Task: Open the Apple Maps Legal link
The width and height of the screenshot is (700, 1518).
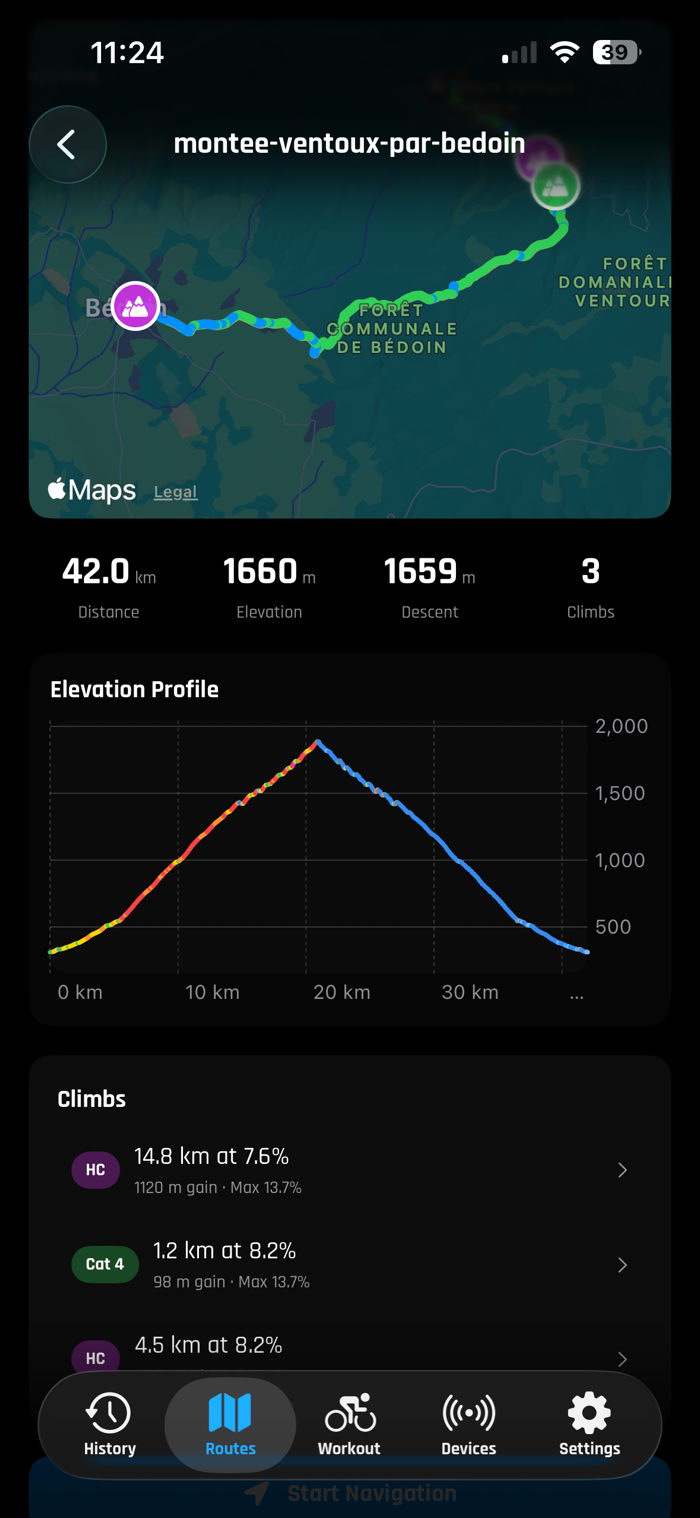Action: [175, 492]
